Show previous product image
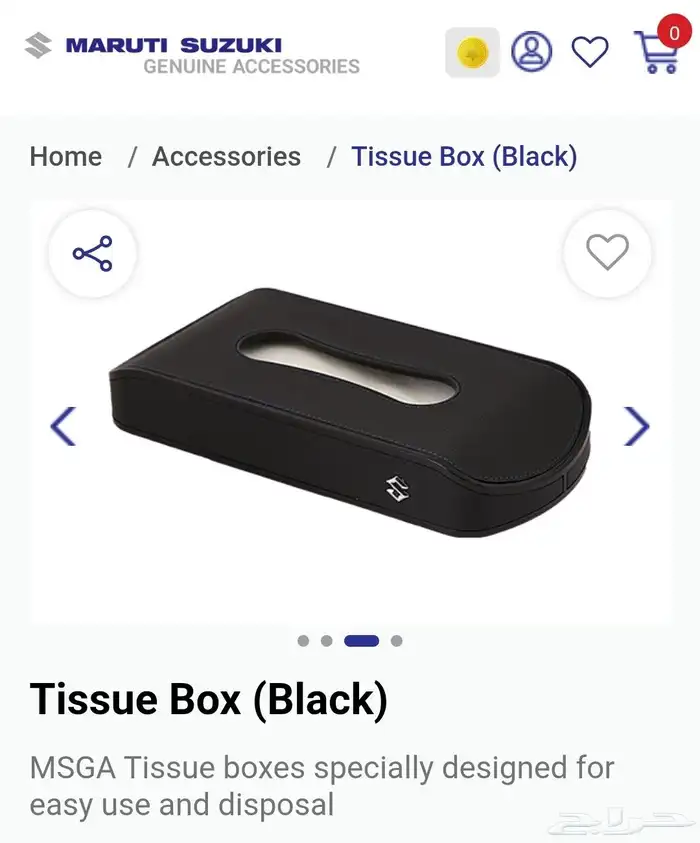 (x=63, y=426)
